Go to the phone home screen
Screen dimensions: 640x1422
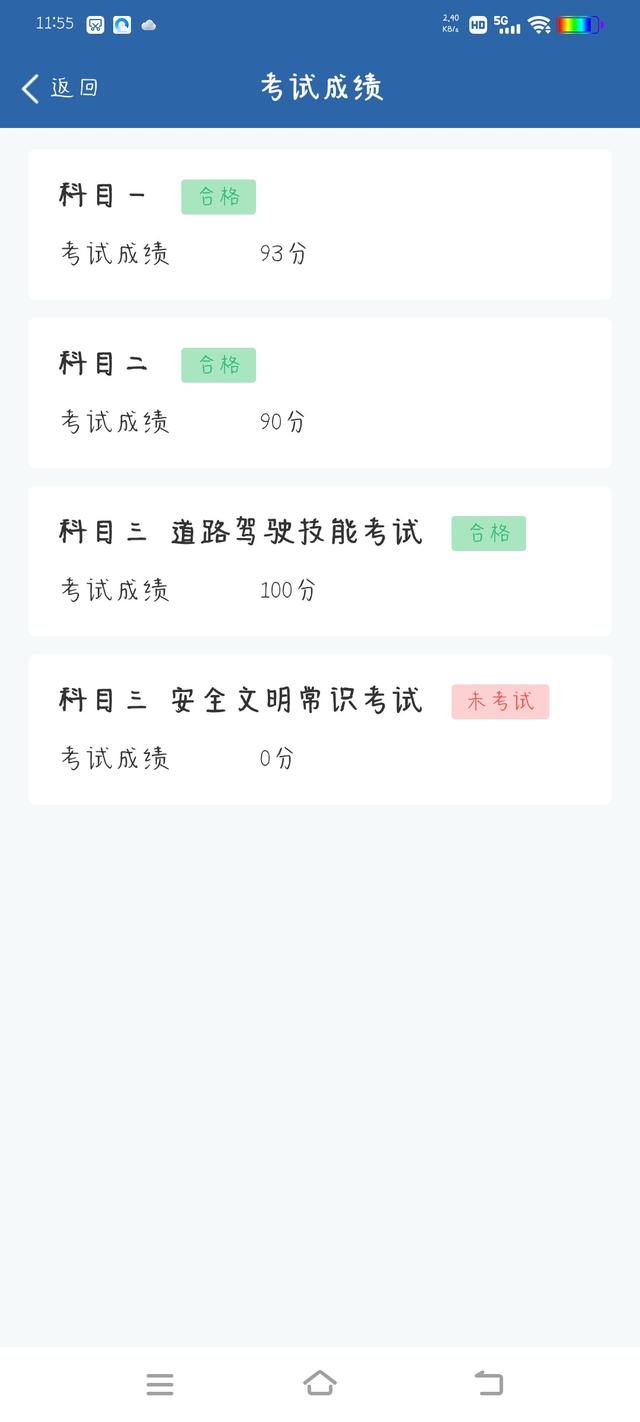point(320,1383)
